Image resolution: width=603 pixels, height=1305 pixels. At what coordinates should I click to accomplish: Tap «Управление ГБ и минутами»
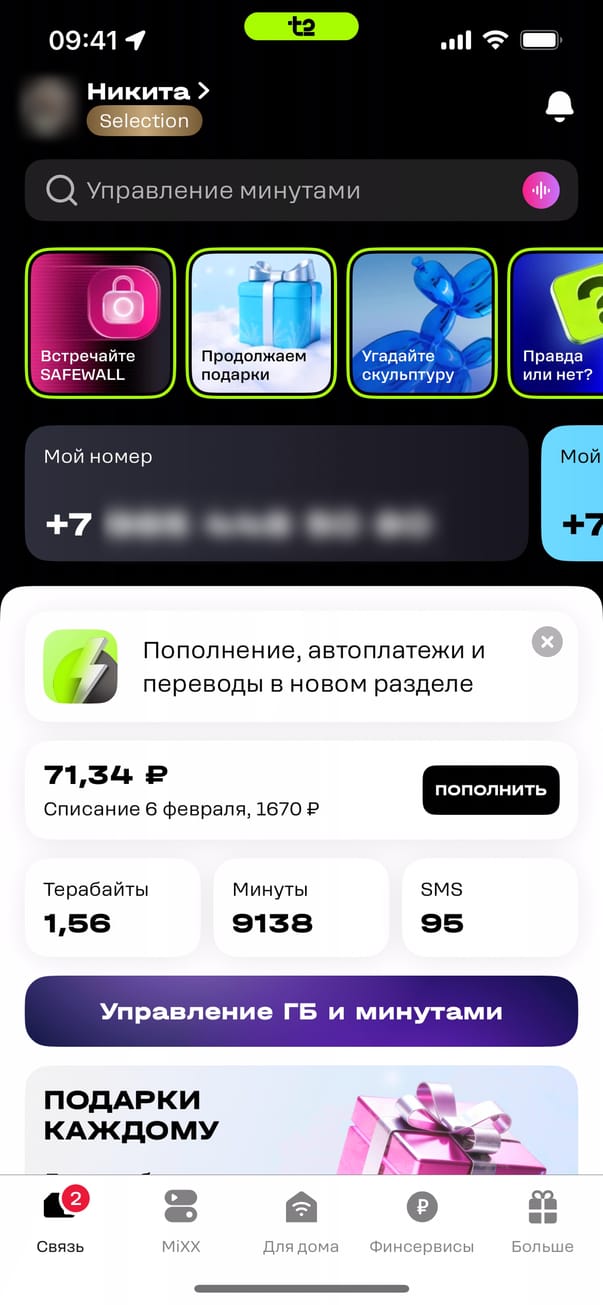click(x=301, y=1011)
